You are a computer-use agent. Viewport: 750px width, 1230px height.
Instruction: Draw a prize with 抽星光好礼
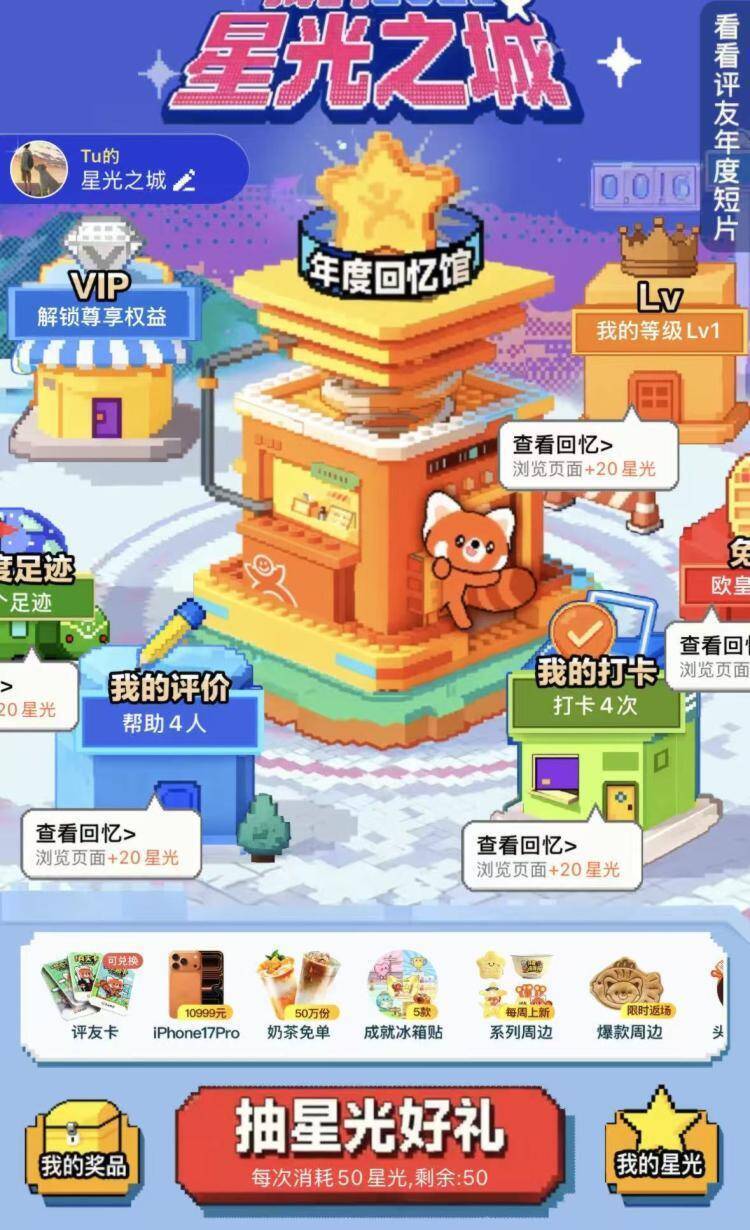369,1141
